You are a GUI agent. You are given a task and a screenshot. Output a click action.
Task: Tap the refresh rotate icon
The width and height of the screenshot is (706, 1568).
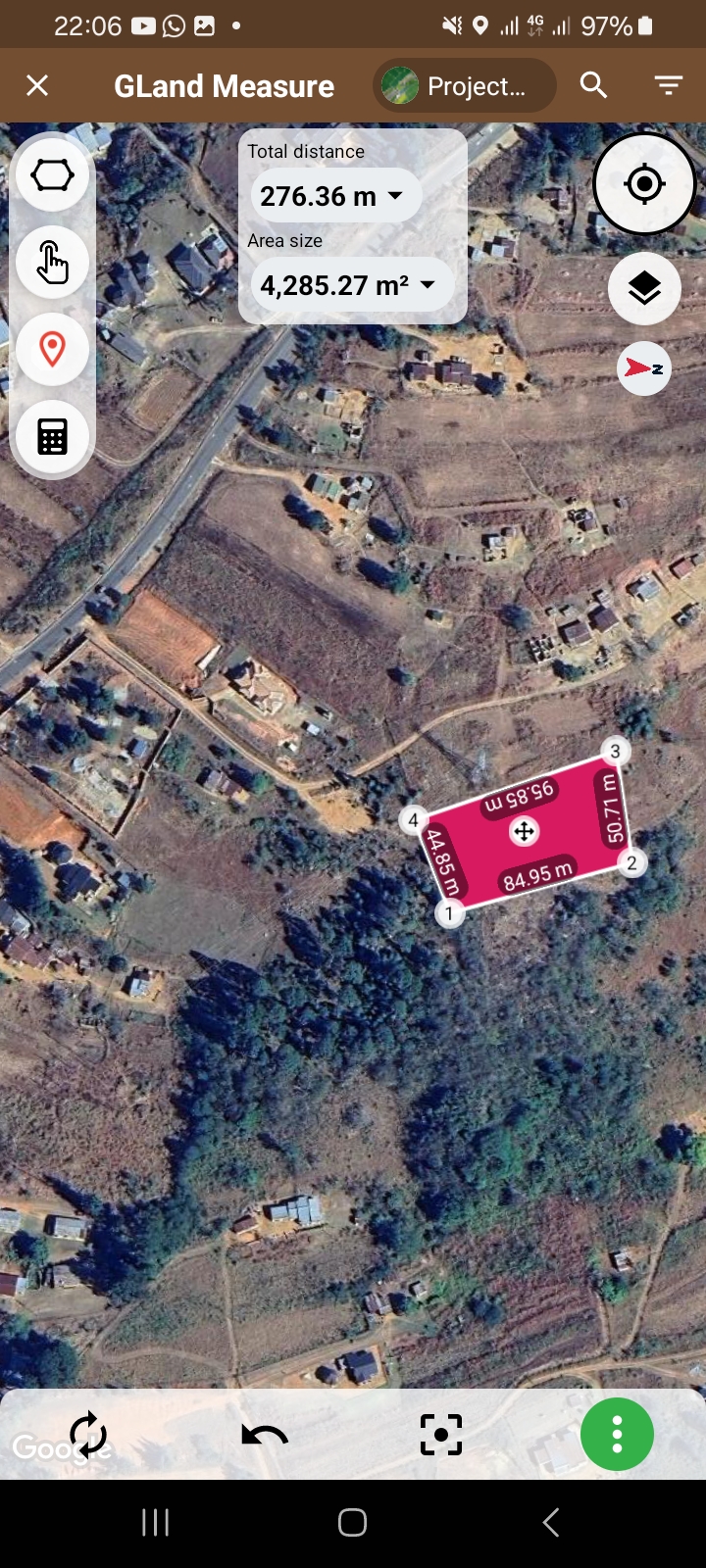tap(88, 1435)
